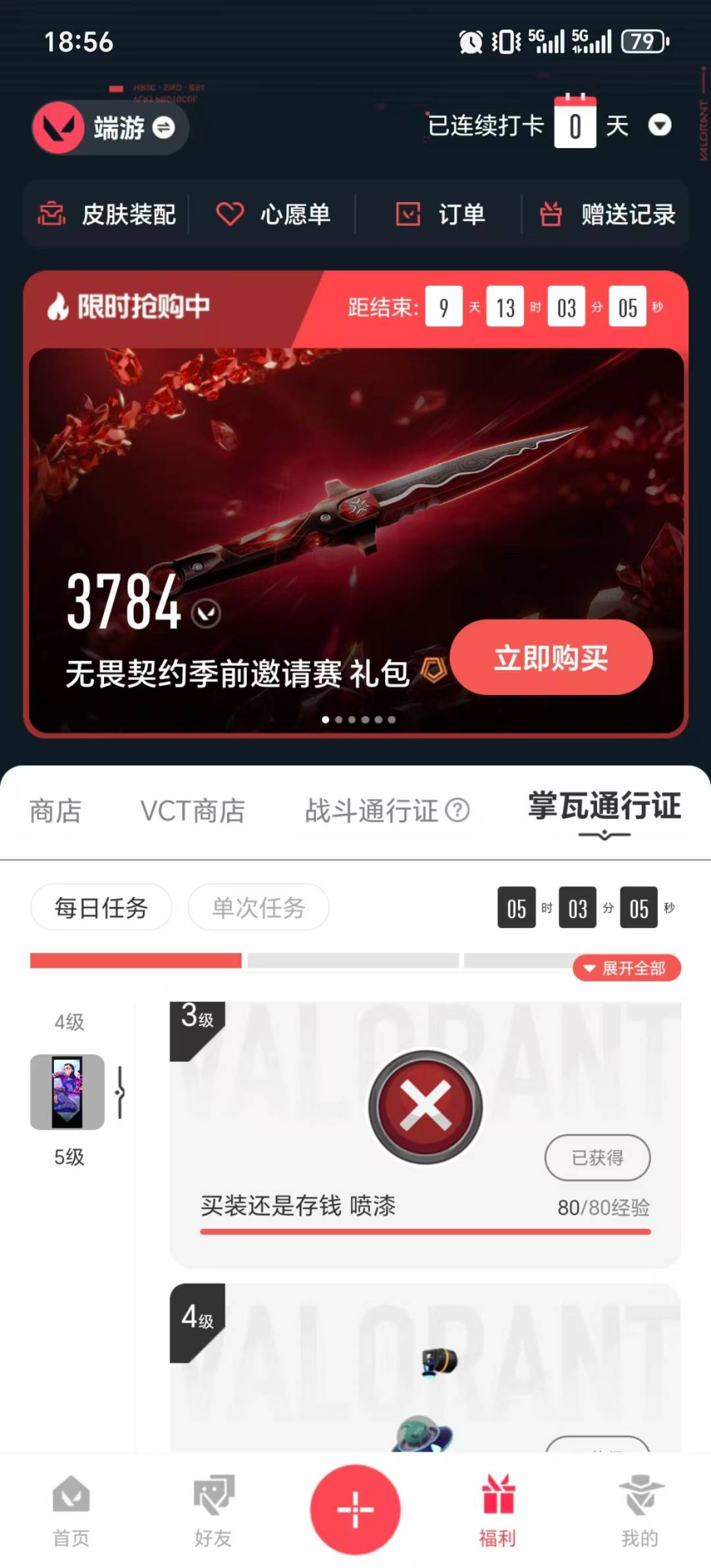Tap the Valorant logo avatar at top left
The image size is (711, 1568).
point(58,127)
